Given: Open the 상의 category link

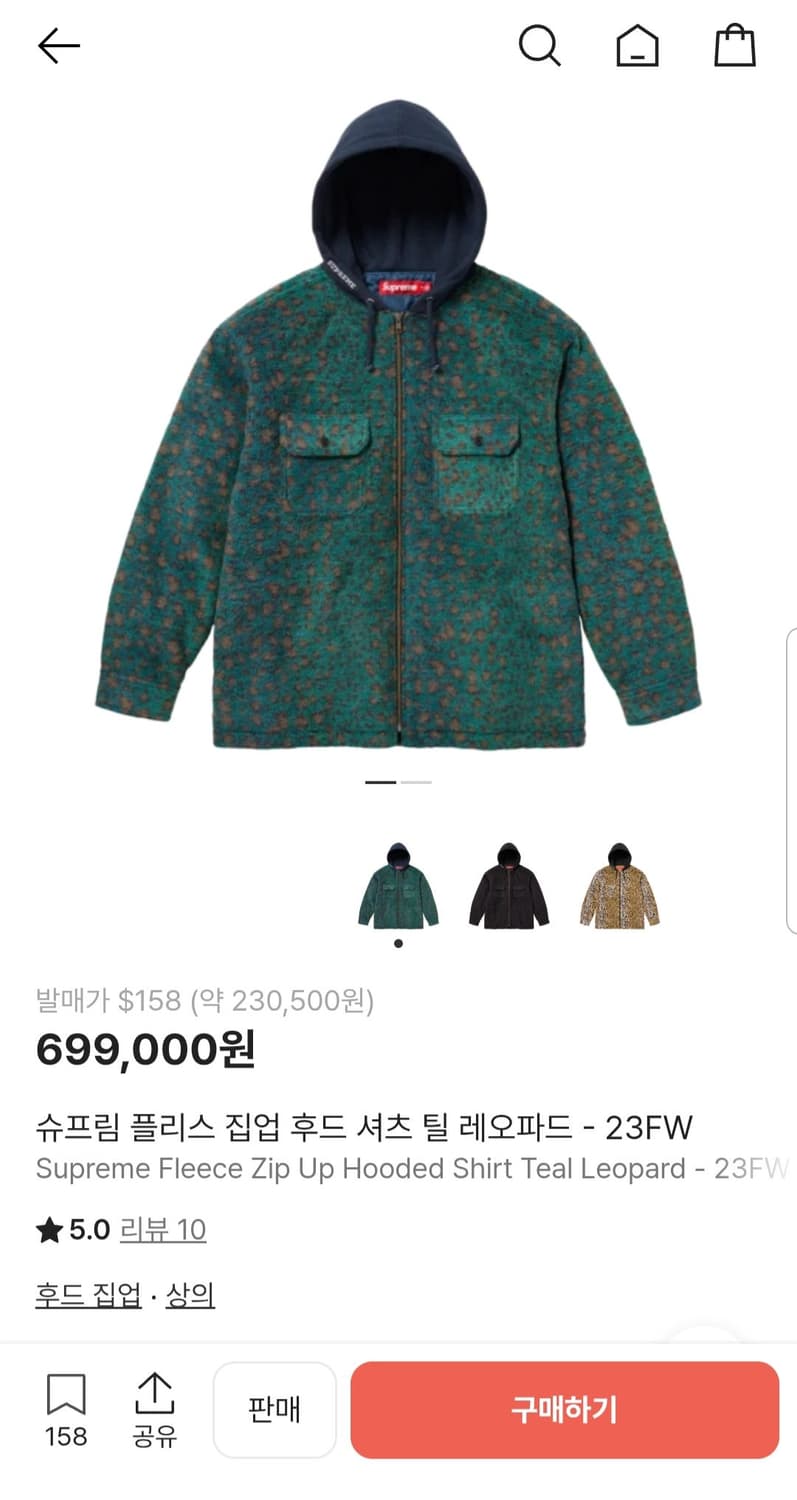Looking at the screenshot, I should click(190, 1294).
